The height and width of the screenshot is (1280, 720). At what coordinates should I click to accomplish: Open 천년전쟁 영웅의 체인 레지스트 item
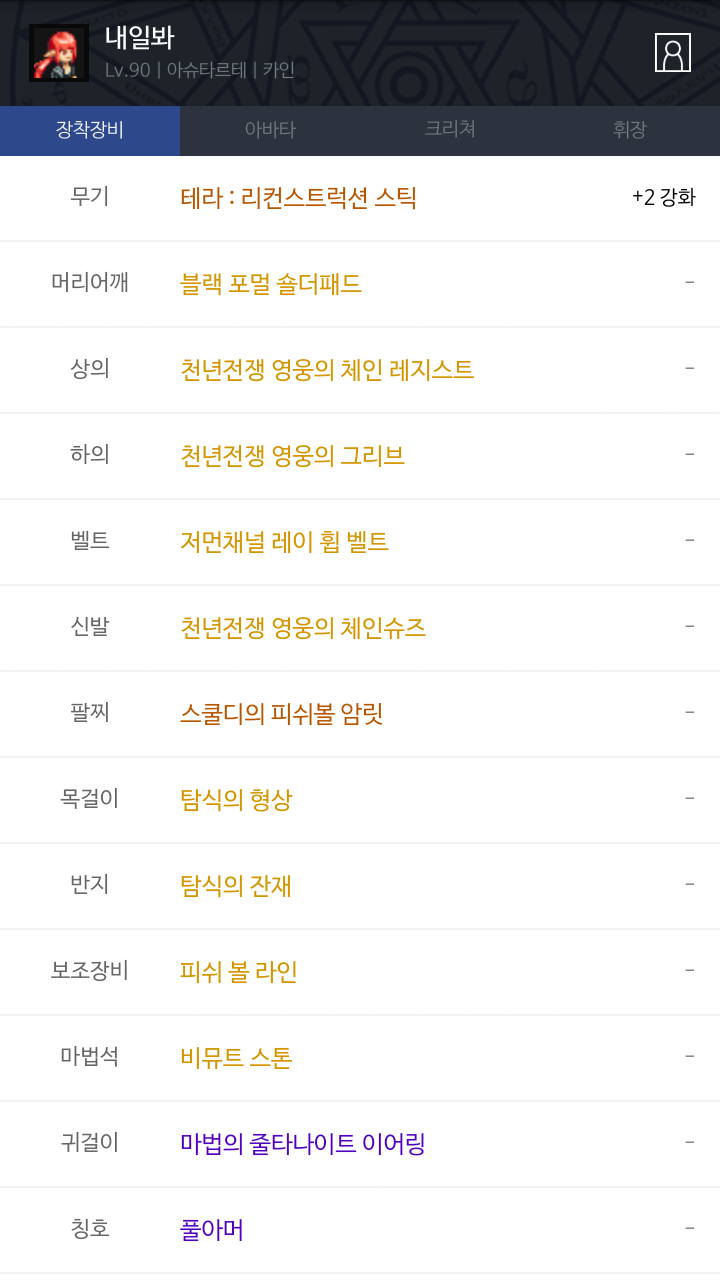click(x=327, y=370)
